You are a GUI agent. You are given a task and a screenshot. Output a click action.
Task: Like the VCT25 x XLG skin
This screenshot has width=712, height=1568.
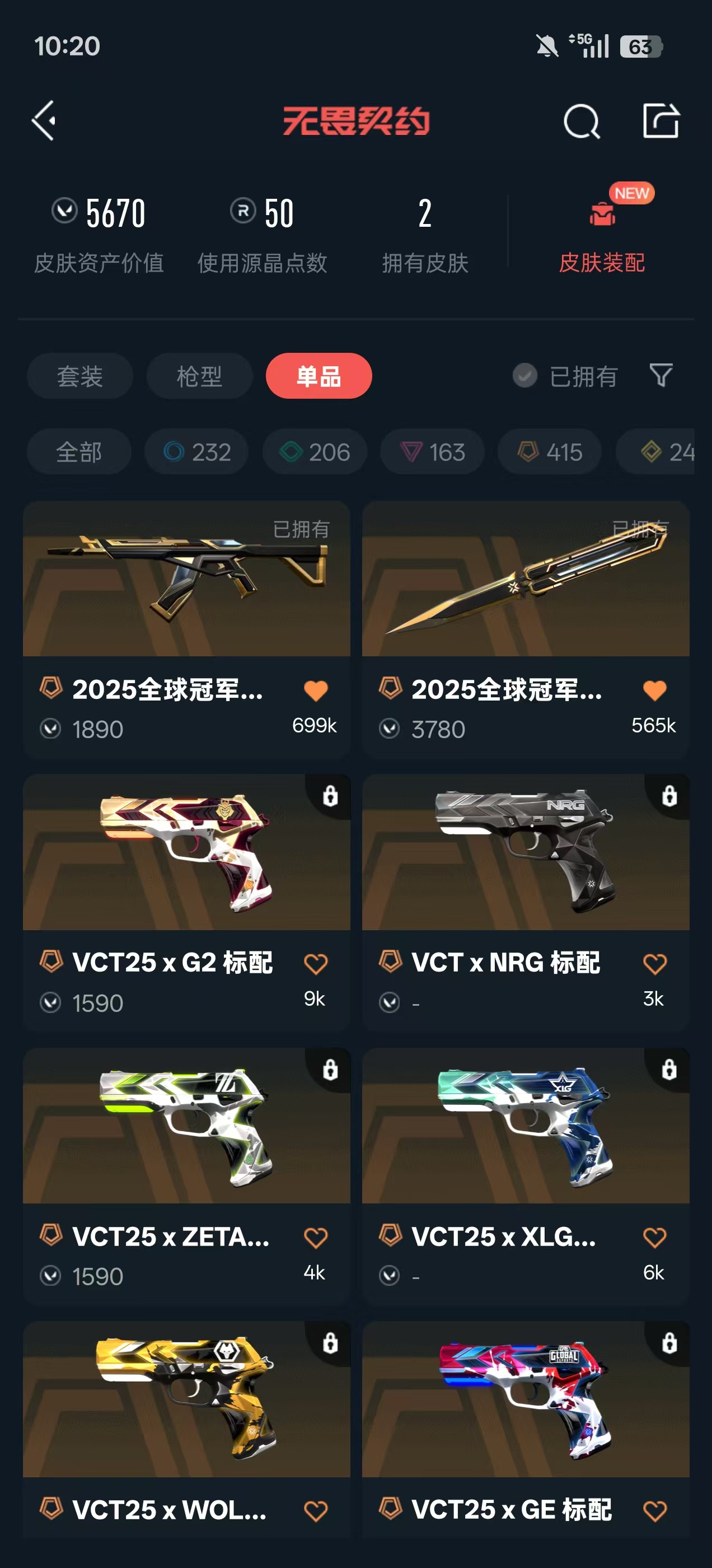[x=655, y=1238]
